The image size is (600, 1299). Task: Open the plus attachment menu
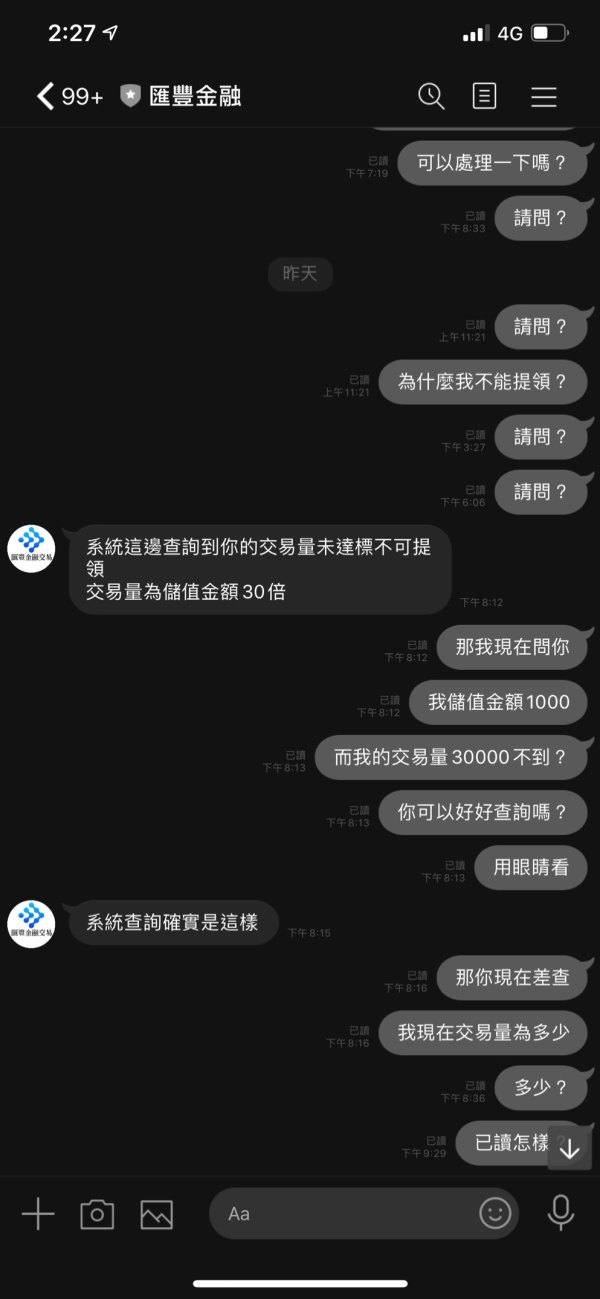coord(38,1214)
